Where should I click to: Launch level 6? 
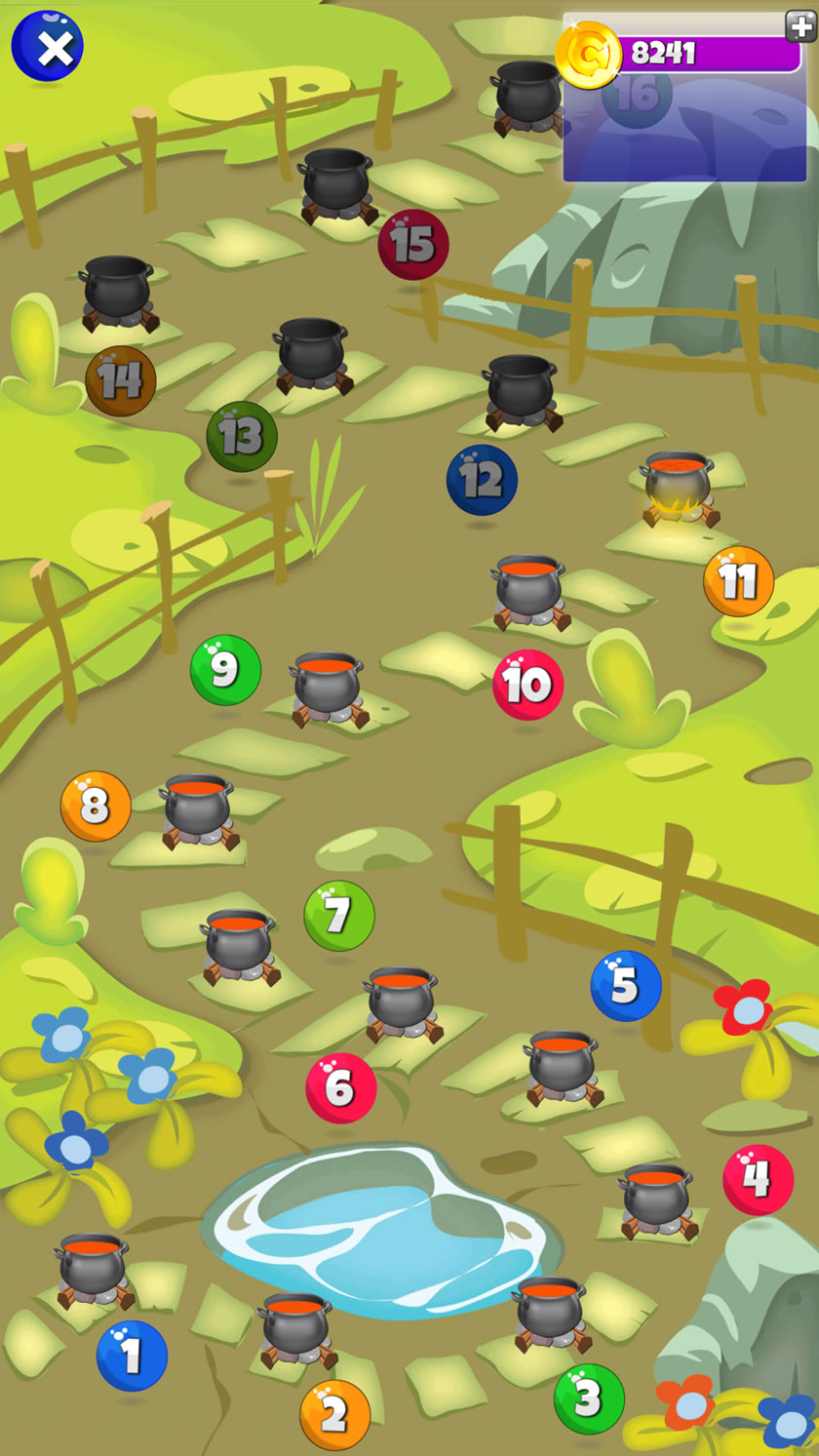(x=340, y=1087)
